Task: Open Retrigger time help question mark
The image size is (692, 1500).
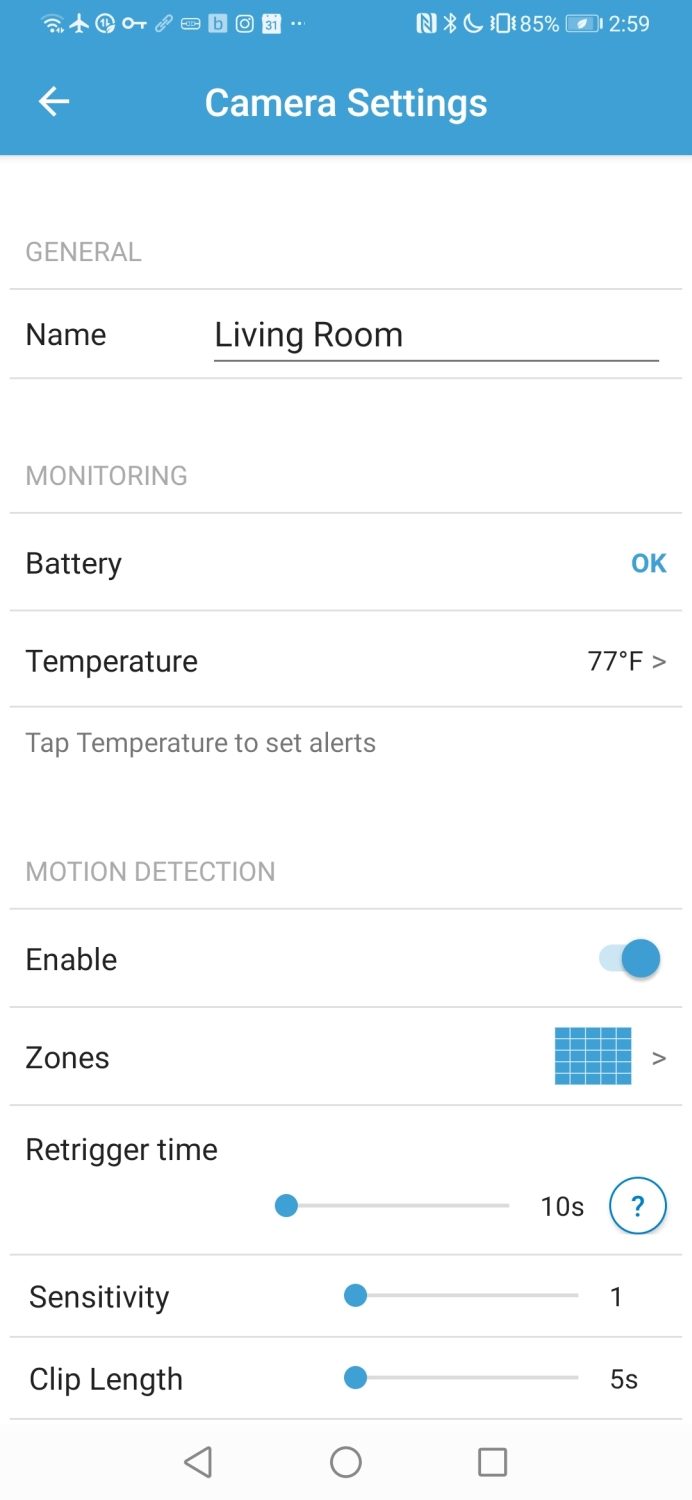Action: (638, 1206)
